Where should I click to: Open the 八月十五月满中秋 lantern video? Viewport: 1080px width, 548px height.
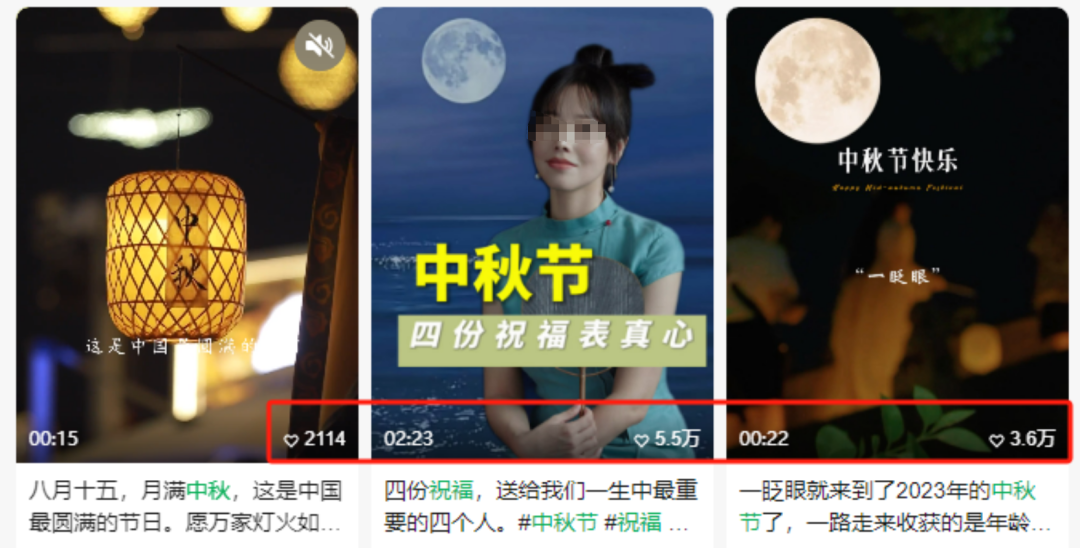click(x=187, y=240)
